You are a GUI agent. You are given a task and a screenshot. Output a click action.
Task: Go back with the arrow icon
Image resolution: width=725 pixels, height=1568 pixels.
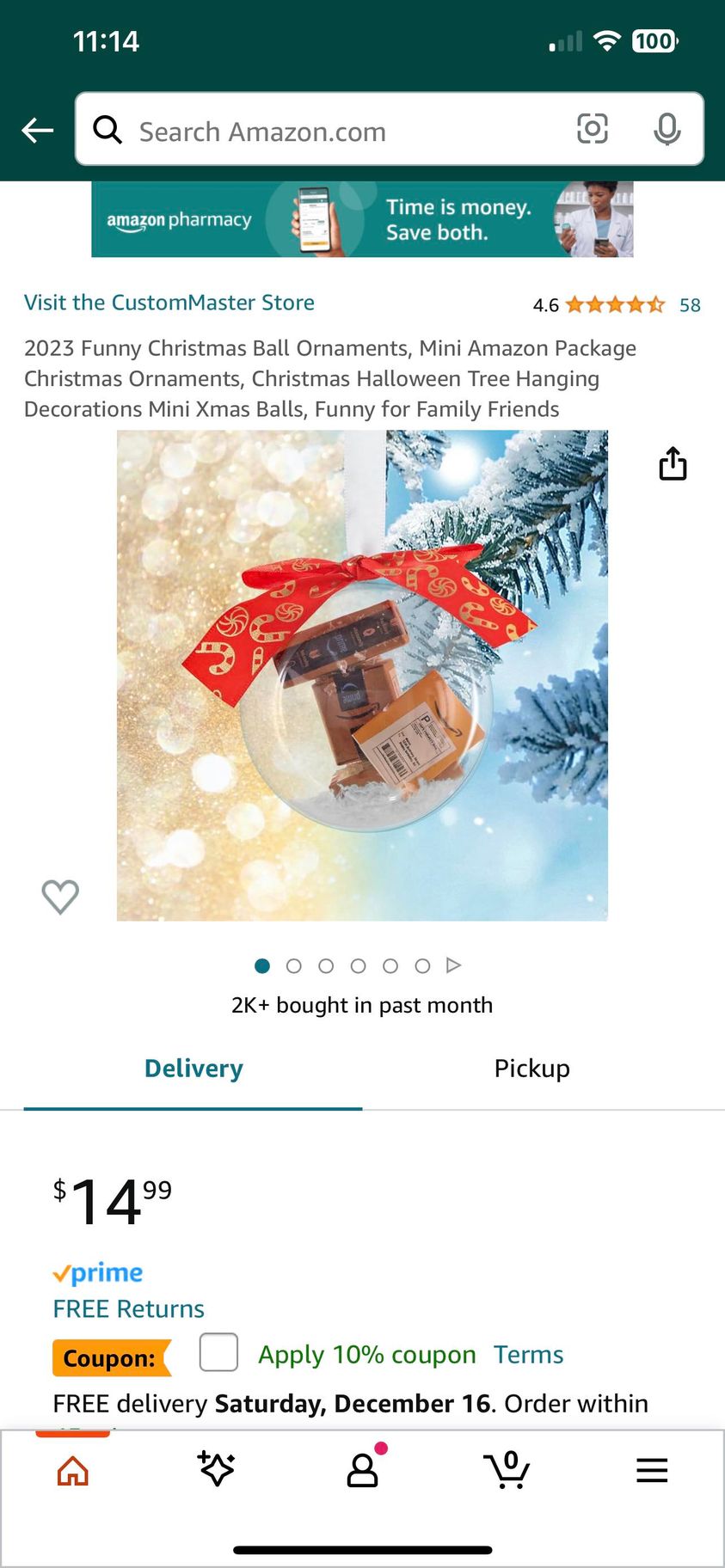click(38, 131)
